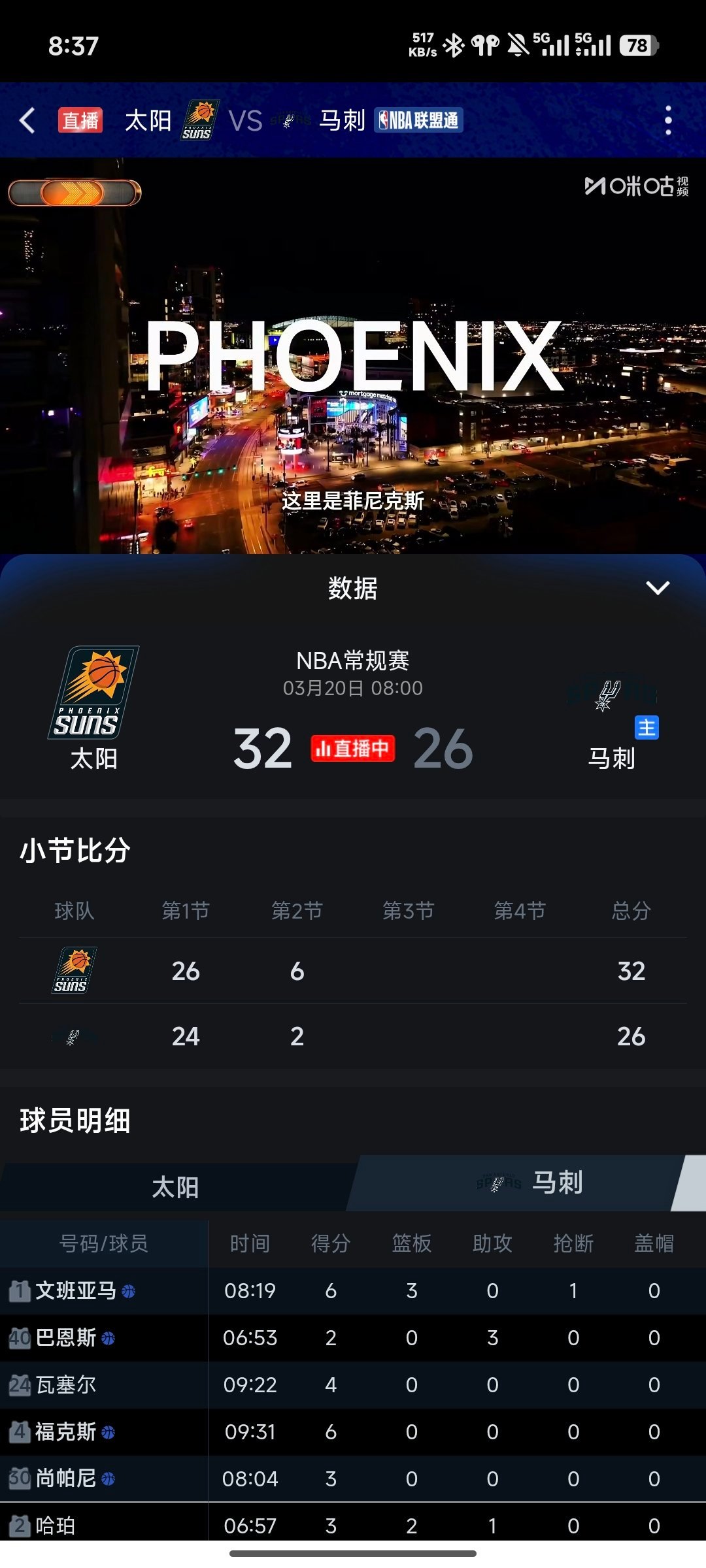The width and height of the screenshot is (706, 1568).
Task: Tap the three-dot more options menu
Action: point(668,120)
